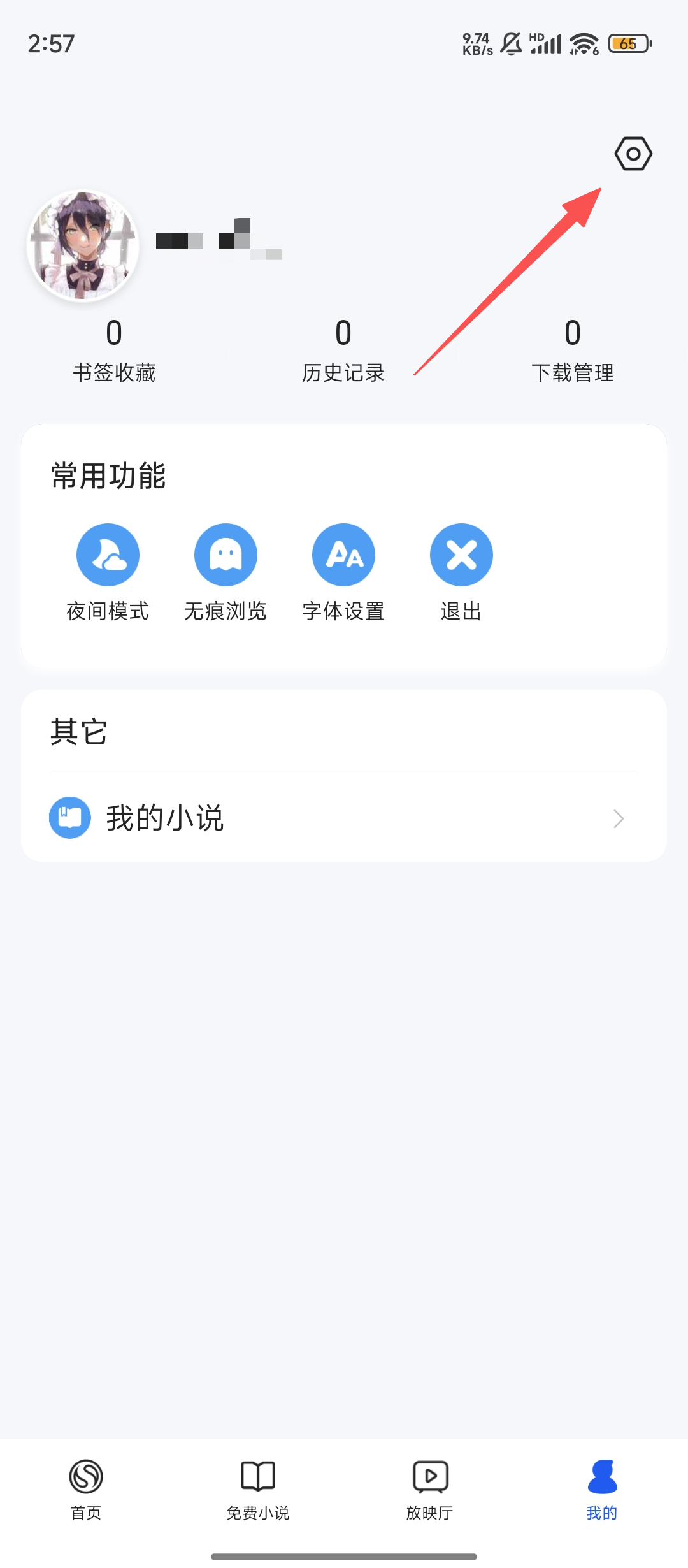Open the 我的小说 row
This screenshot has width=688, height=1568.
coord(343,818)
